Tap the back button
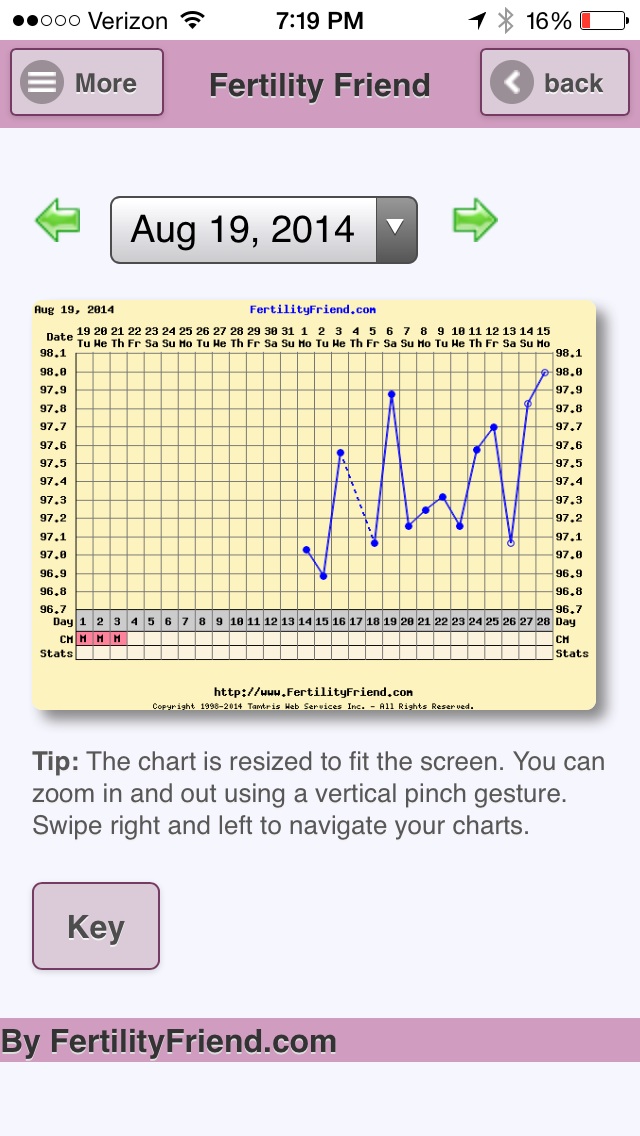 [x=554, y=83]
